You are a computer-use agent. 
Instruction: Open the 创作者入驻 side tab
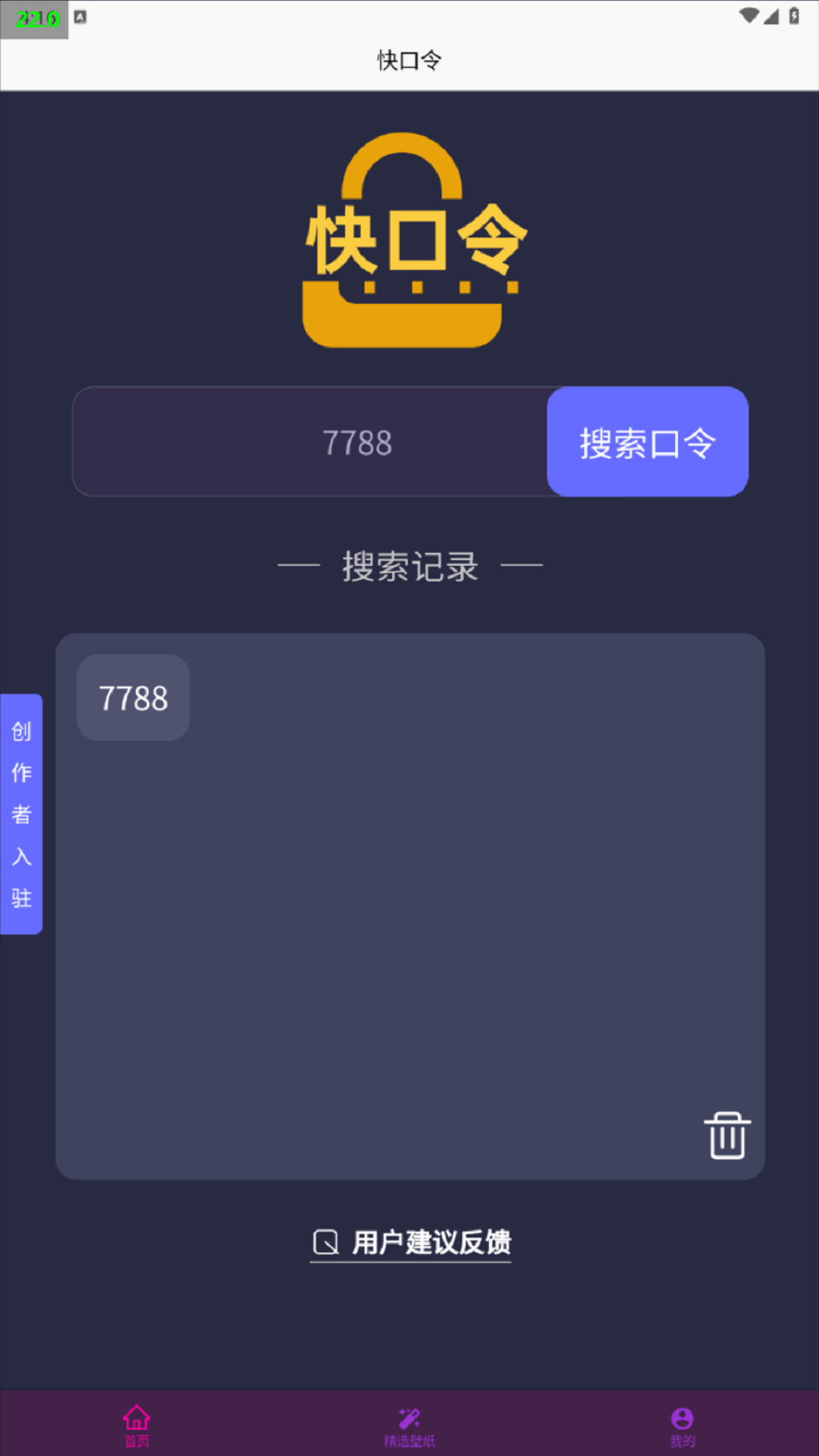click(21, 814)
